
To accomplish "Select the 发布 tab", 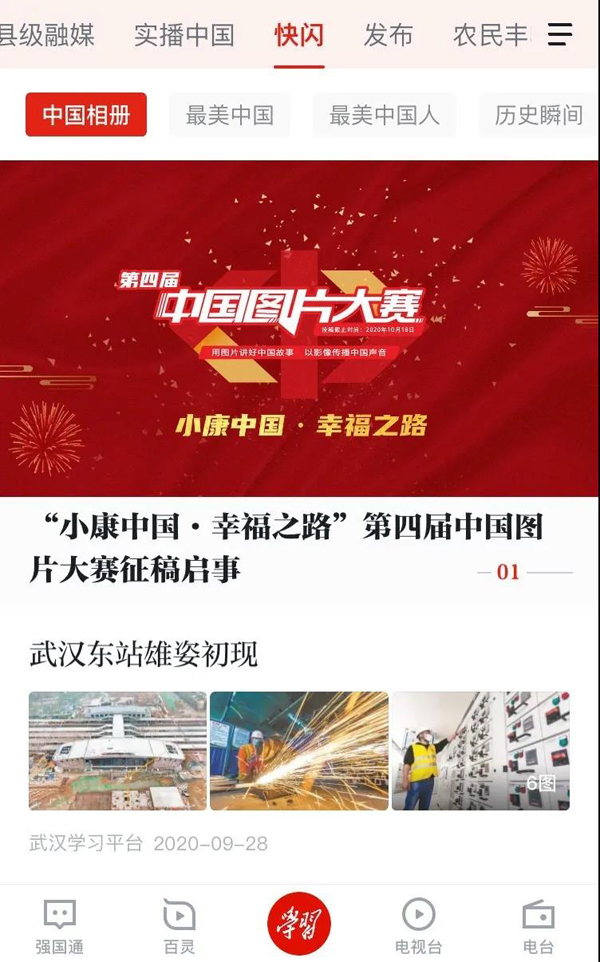I will [x=388, y=36].
